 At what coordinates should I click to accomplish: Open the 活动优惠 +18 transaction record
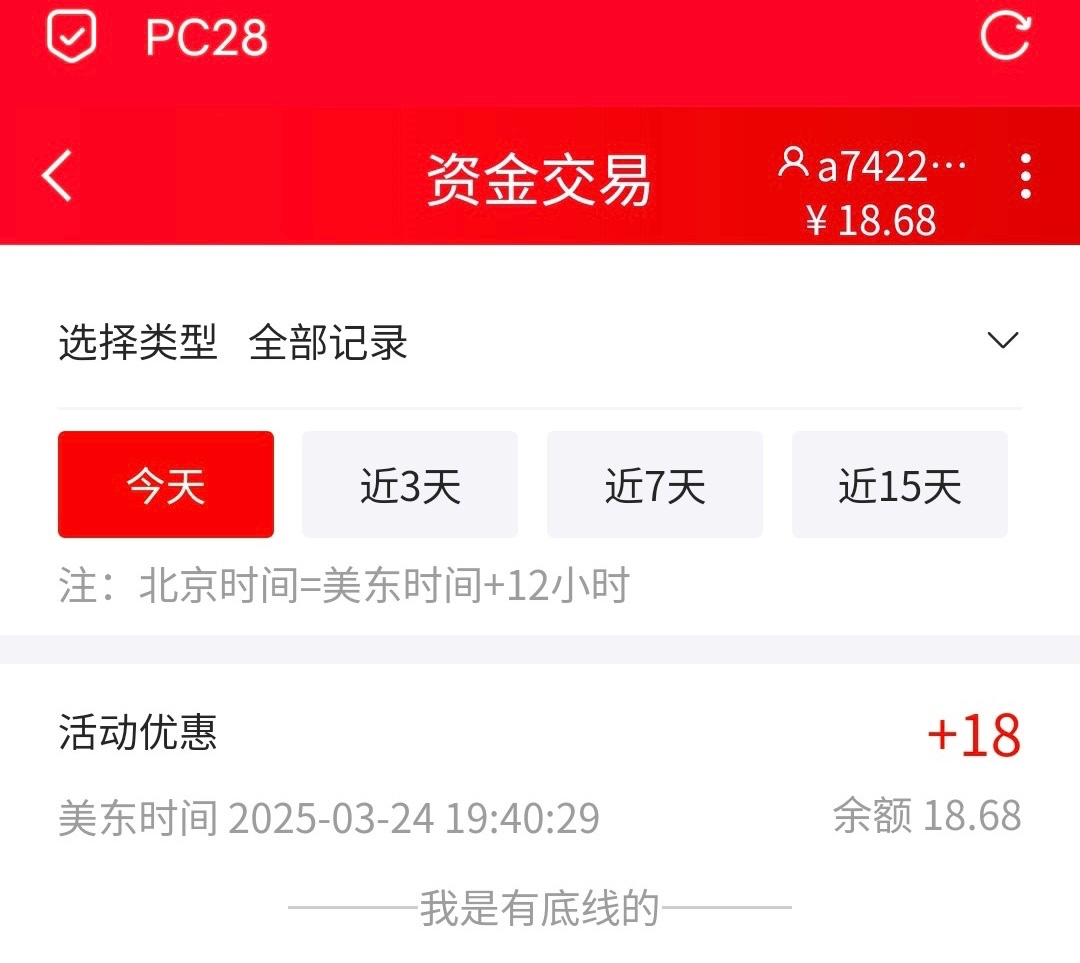click(x=540, y=773)
